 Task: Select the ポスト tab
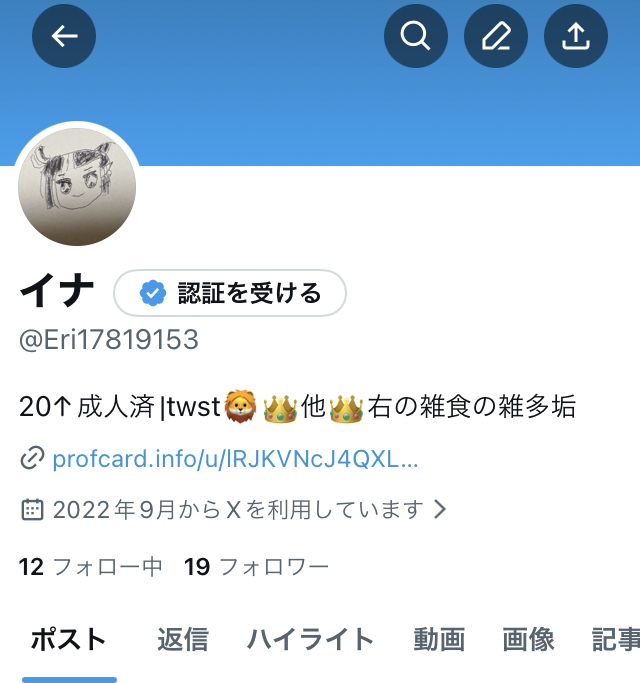tap(69, 640)
